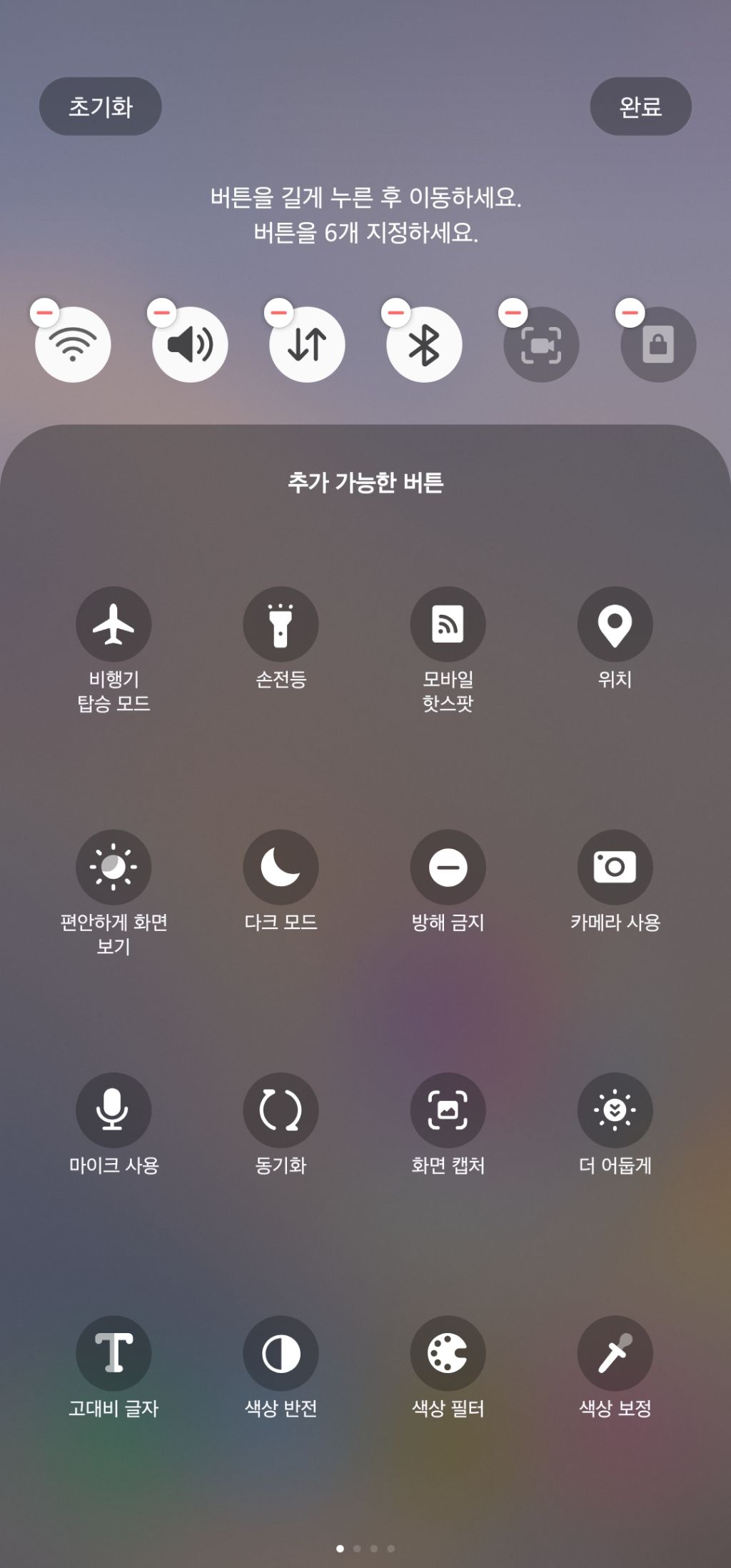
Task: Remove the sound button from the panel
Action: click(162, 313)
